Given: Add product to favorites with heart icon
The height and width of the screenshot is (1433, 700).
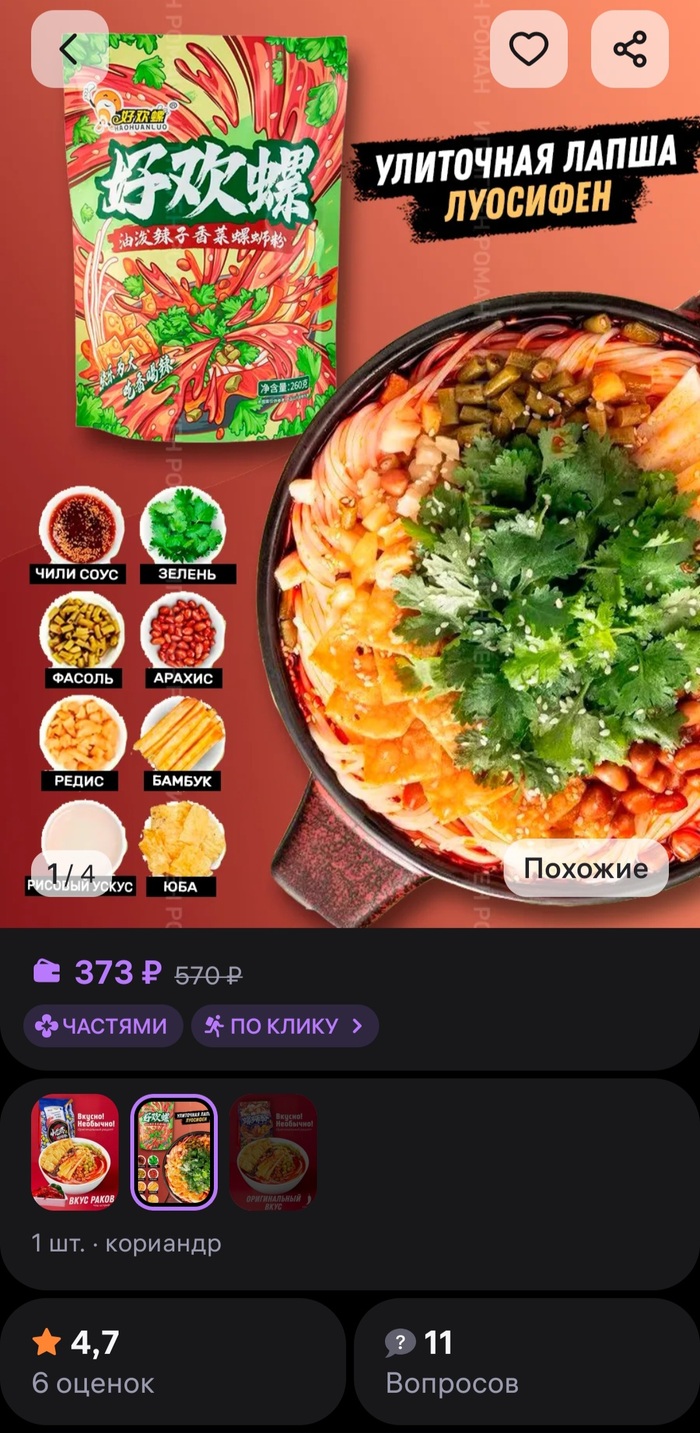Looking at the screenshot, I should [528, 49].
